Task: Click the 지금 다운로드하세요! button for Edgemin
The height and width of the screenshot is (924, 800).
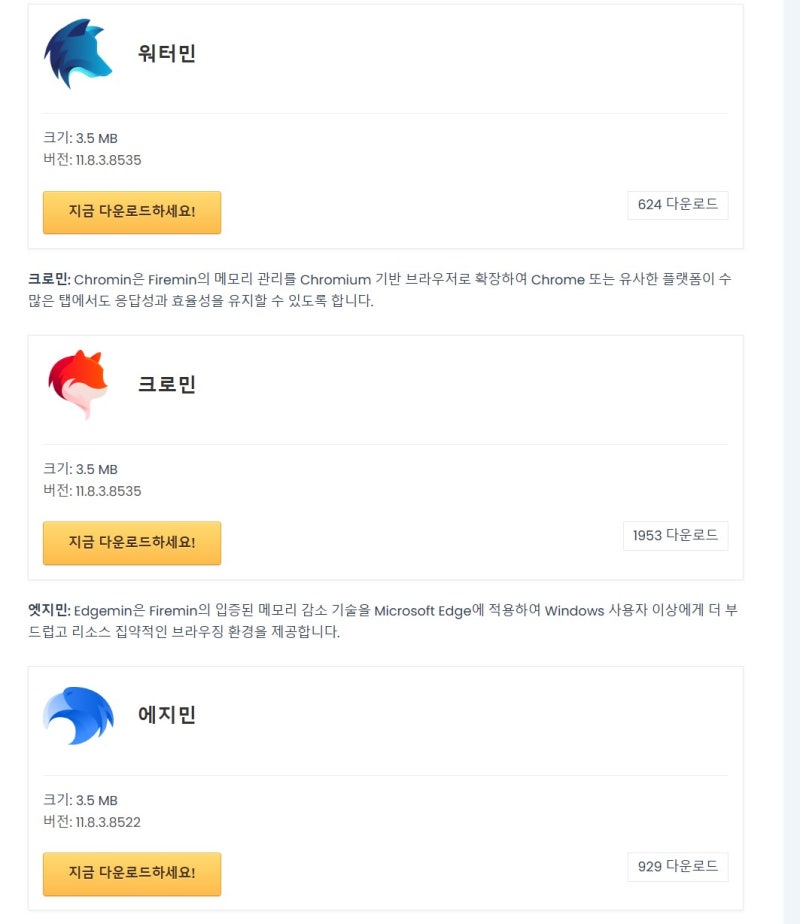Action: point(131,873)
